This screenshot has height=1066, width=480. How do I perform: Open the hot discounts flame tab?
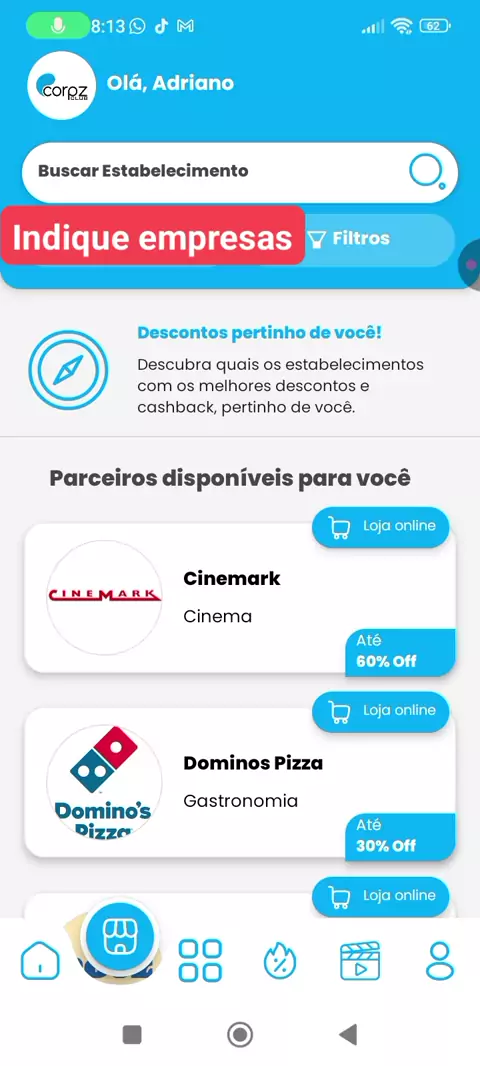tap(280, 961)
